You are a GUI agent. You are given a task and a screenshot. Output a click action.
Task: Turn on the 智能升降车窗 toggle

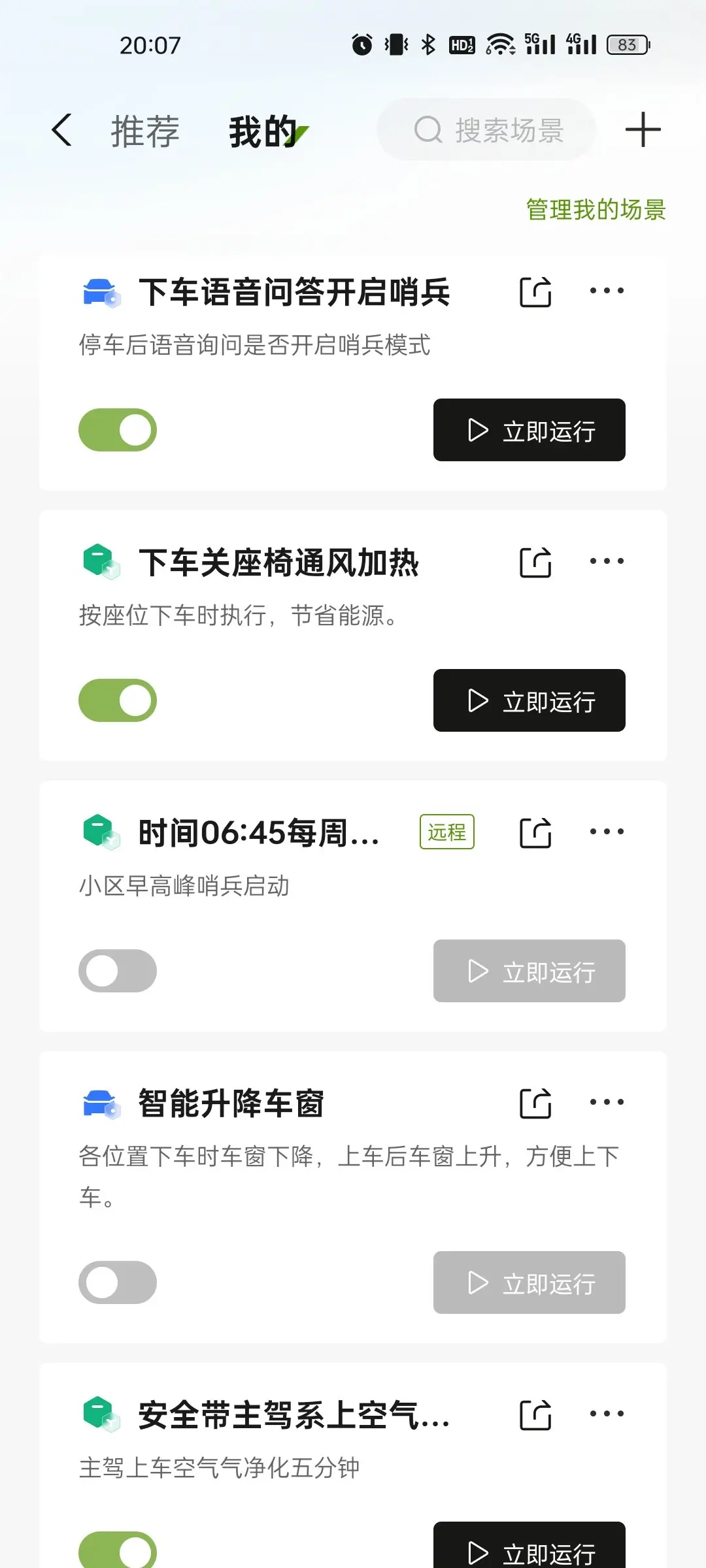click(x=118, y=1282)
